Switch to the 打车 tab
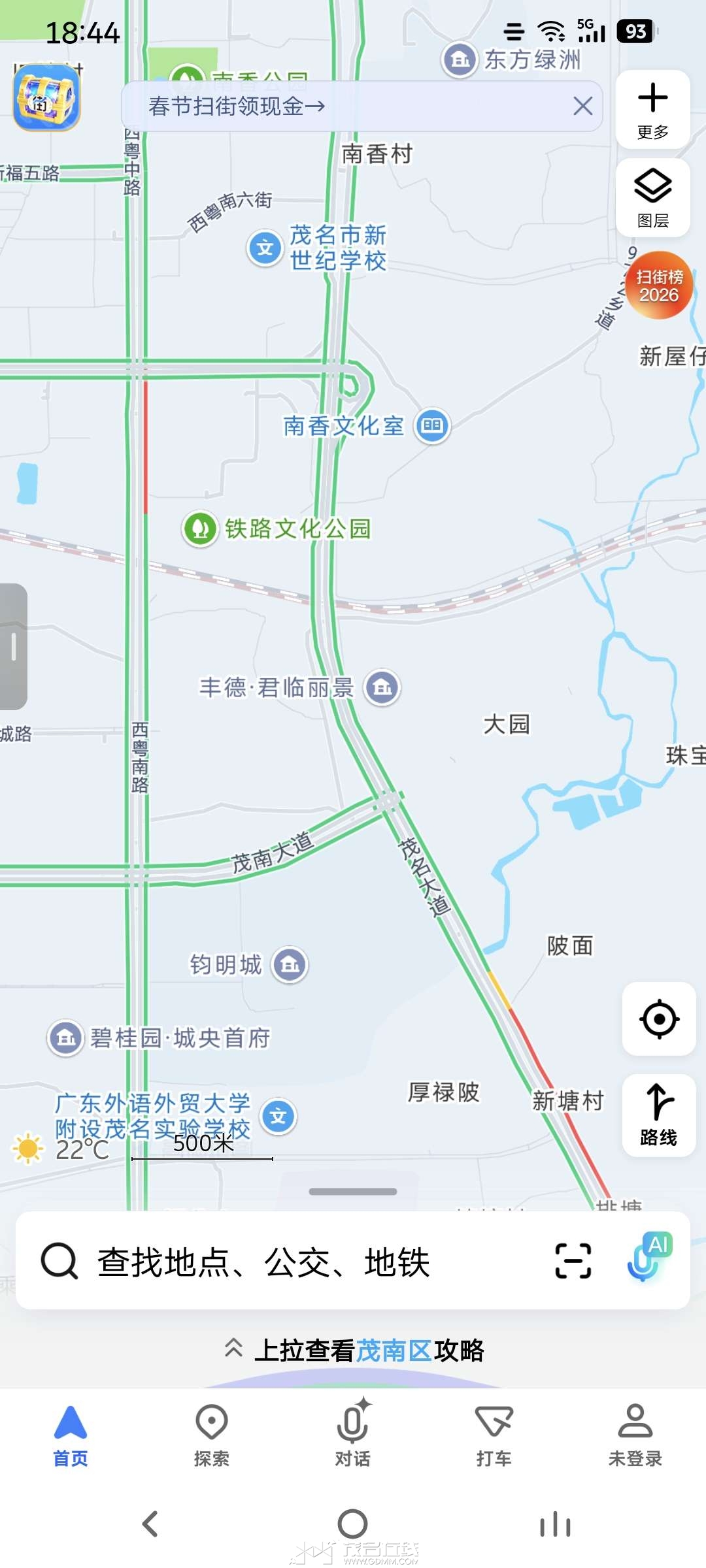The width and height of the screenshot is (706, 1568). pyautogui.click(x=494, y=1435)
